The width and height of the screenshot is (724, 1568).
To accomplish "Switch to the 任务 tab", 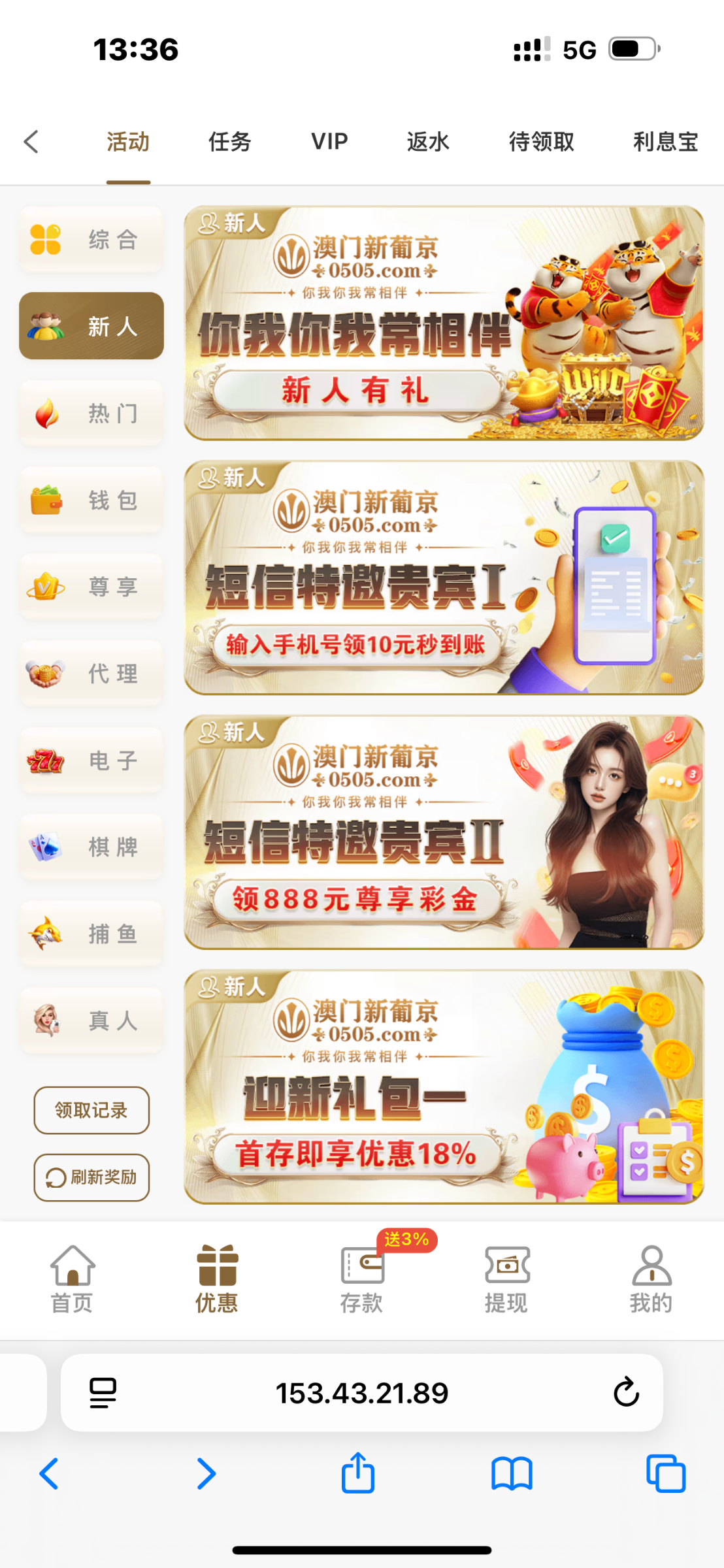I will click(229, 141).
